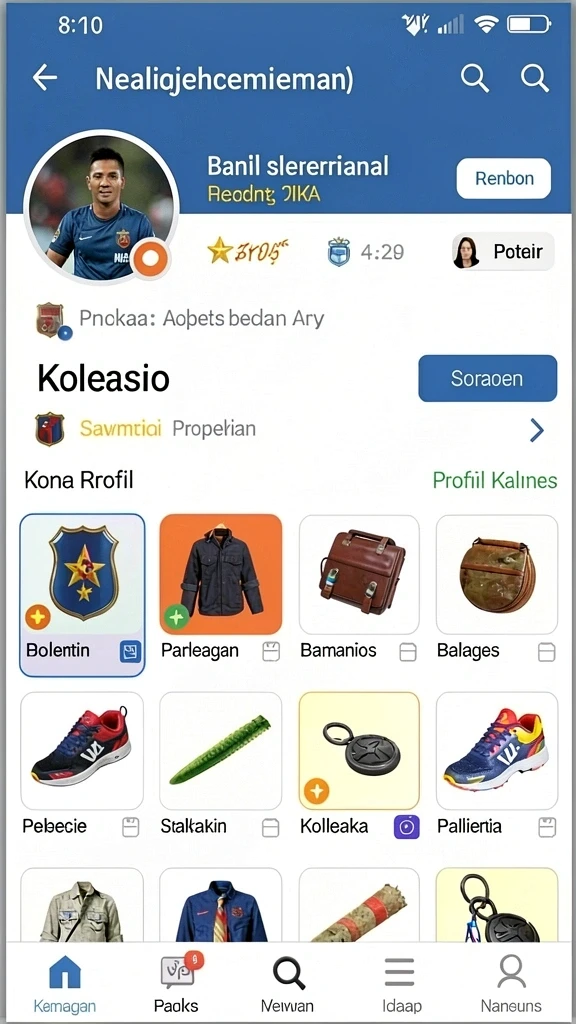576x1024 pixels.
Task: Switch to the Kemagan home tab
Action: pos(65,984)
